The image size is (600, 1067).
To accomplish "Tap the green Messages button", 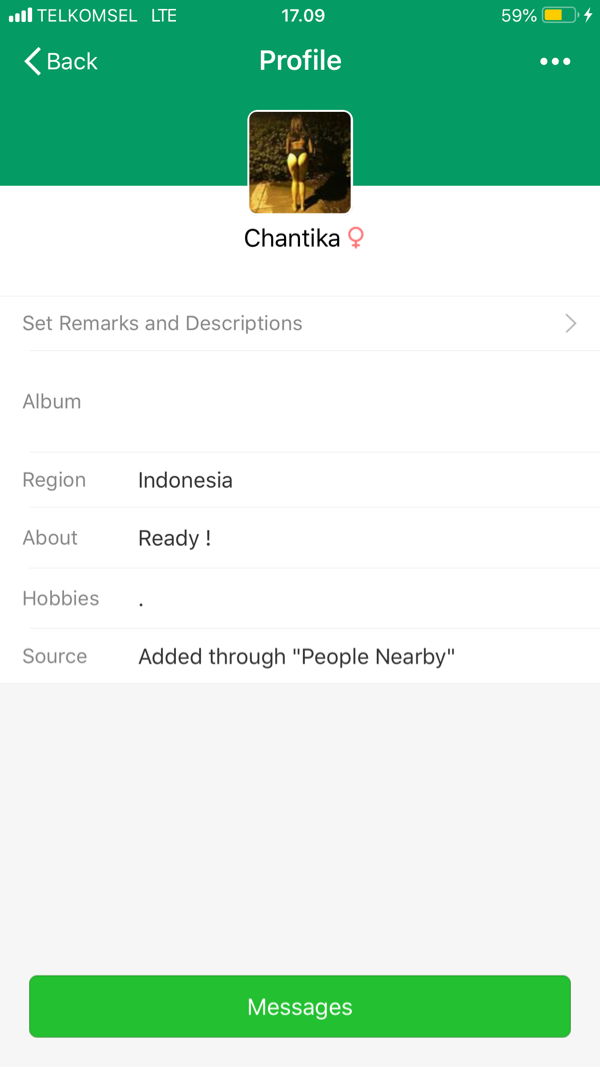I will pyautogui.click(x=300, y=1006).
